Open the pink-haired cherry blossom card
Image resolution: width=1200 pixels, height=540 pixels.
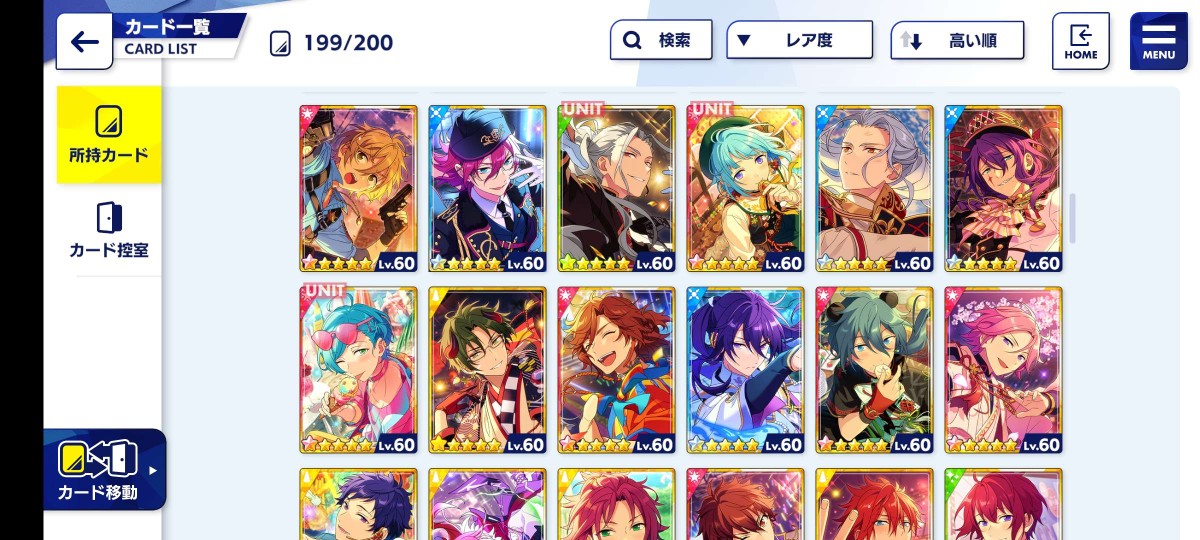[x=1004, y=370]
